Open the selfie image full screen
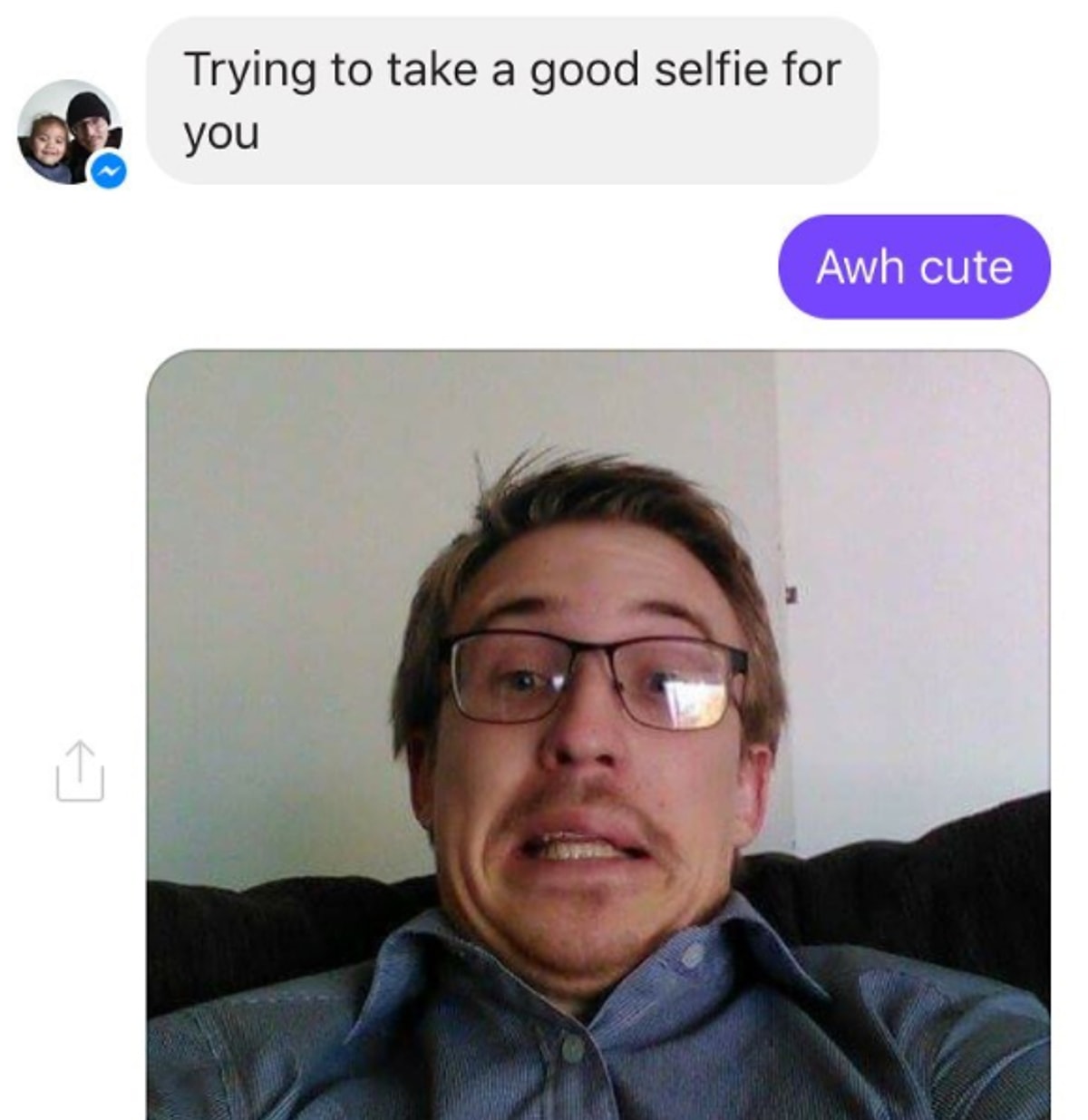The image size is (1088, 1120). [598, 735]
